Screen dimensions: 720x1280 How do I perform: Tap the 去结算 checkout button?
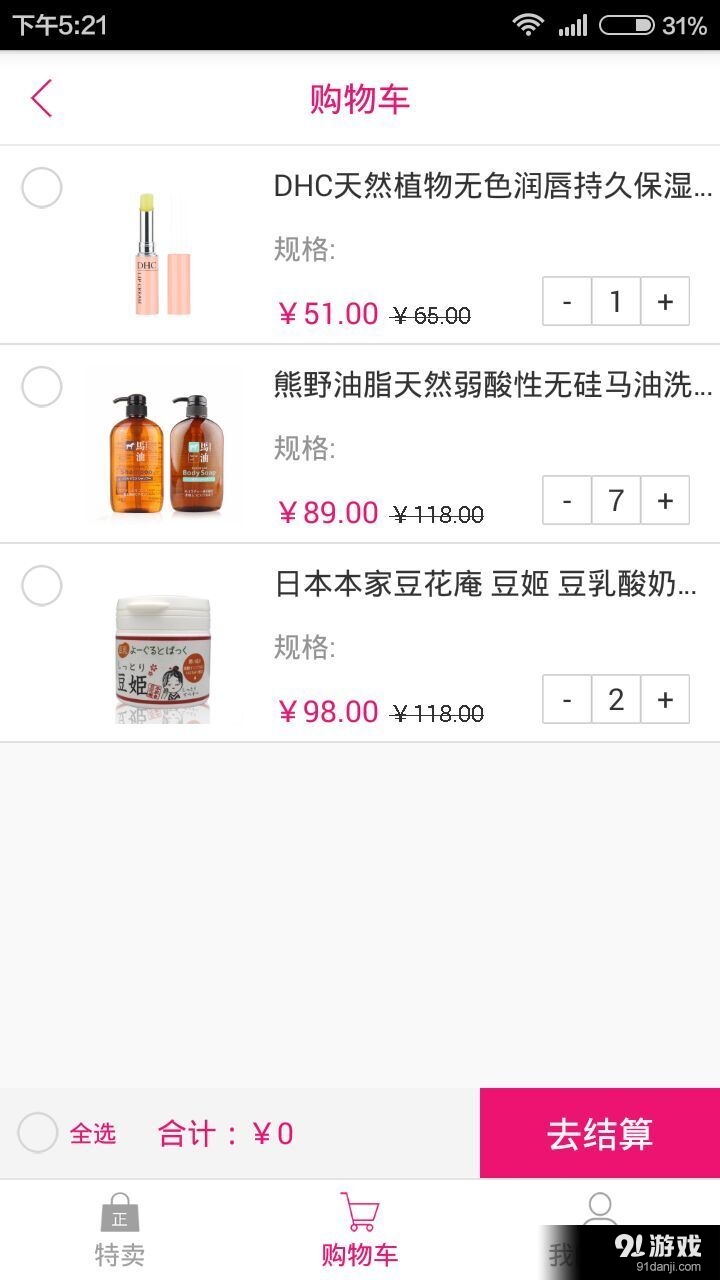[600, 1133]
